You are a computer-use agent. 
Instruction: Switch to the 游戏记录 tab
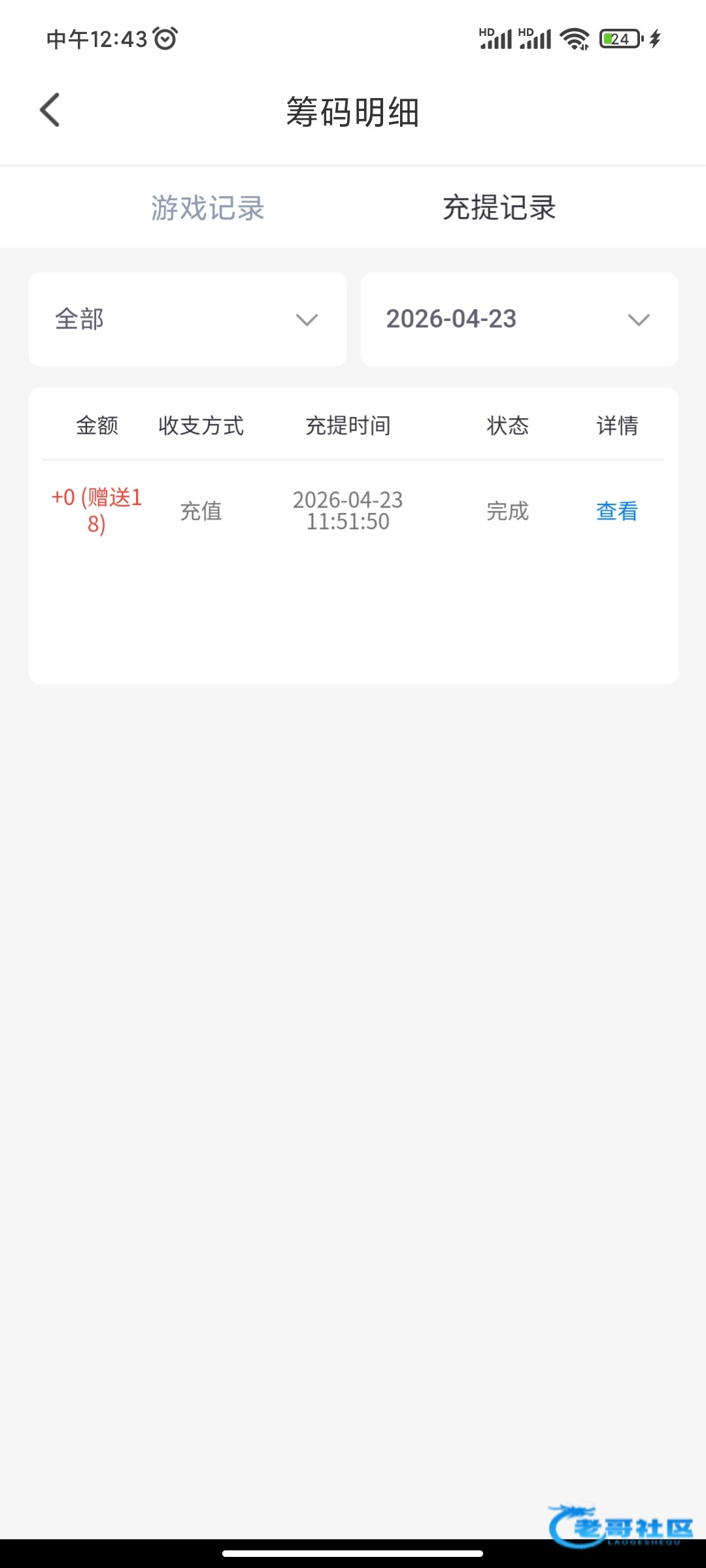click(207, 208)
